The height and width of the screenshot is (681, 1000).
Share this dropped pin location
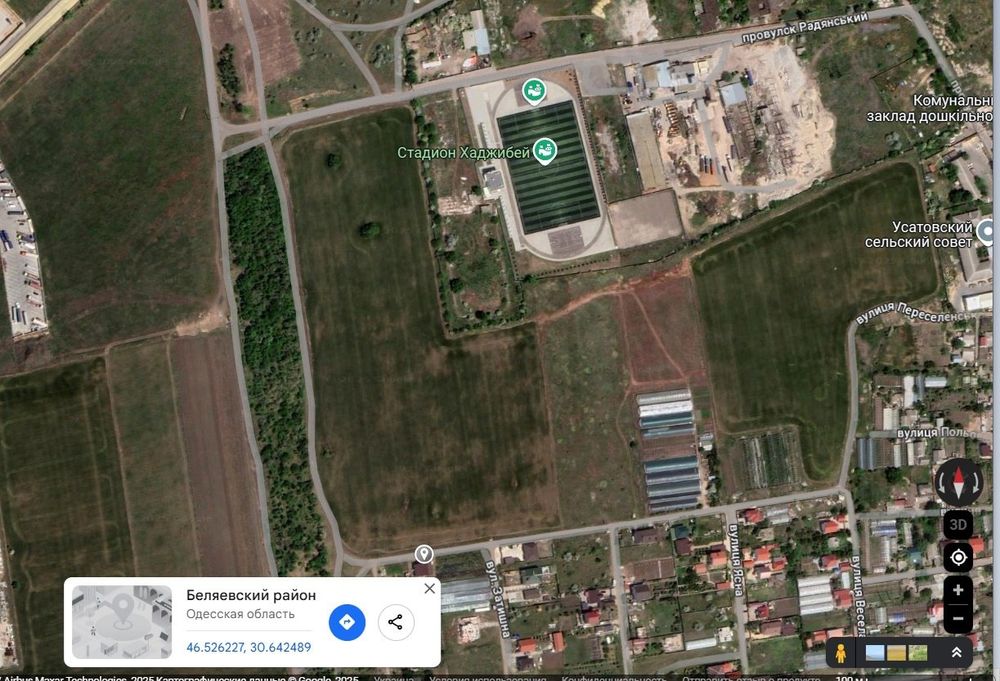[x=395, y=622]
